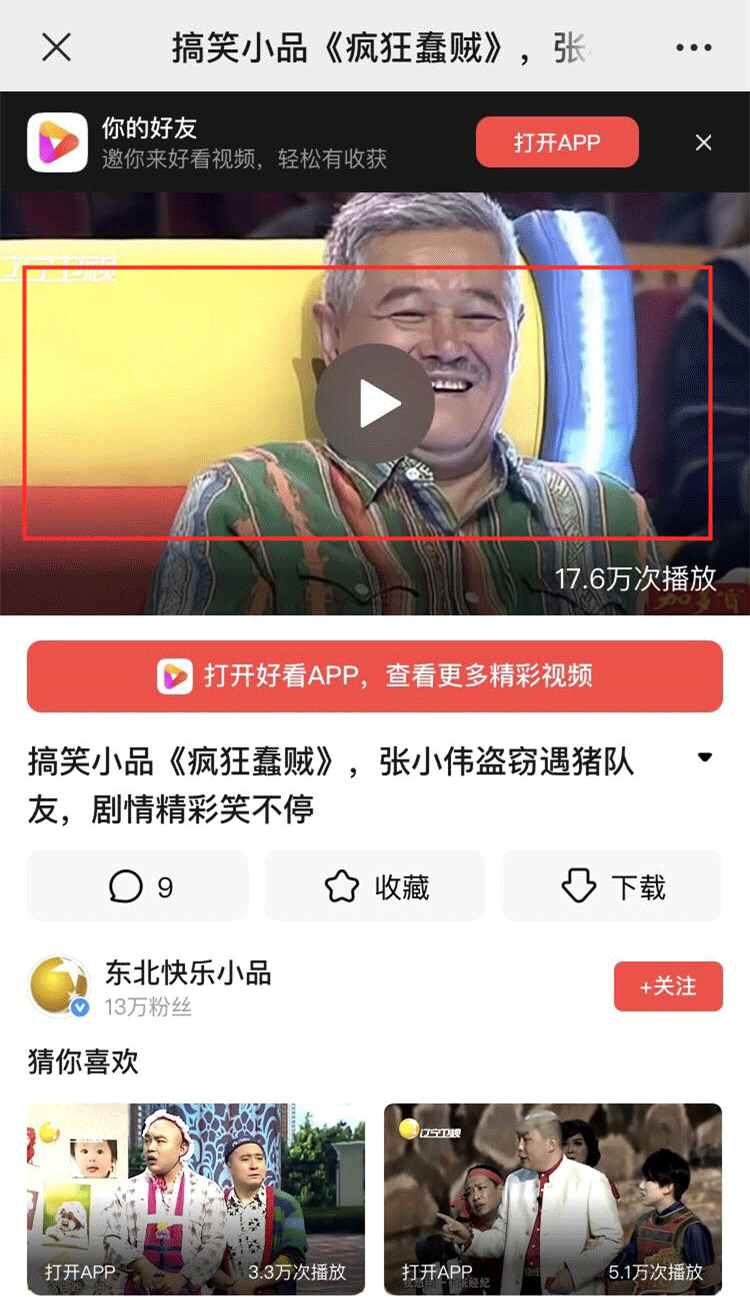The image size is (750, 1297).
Task: Open the comments section icon
Action: pos(123,884)
